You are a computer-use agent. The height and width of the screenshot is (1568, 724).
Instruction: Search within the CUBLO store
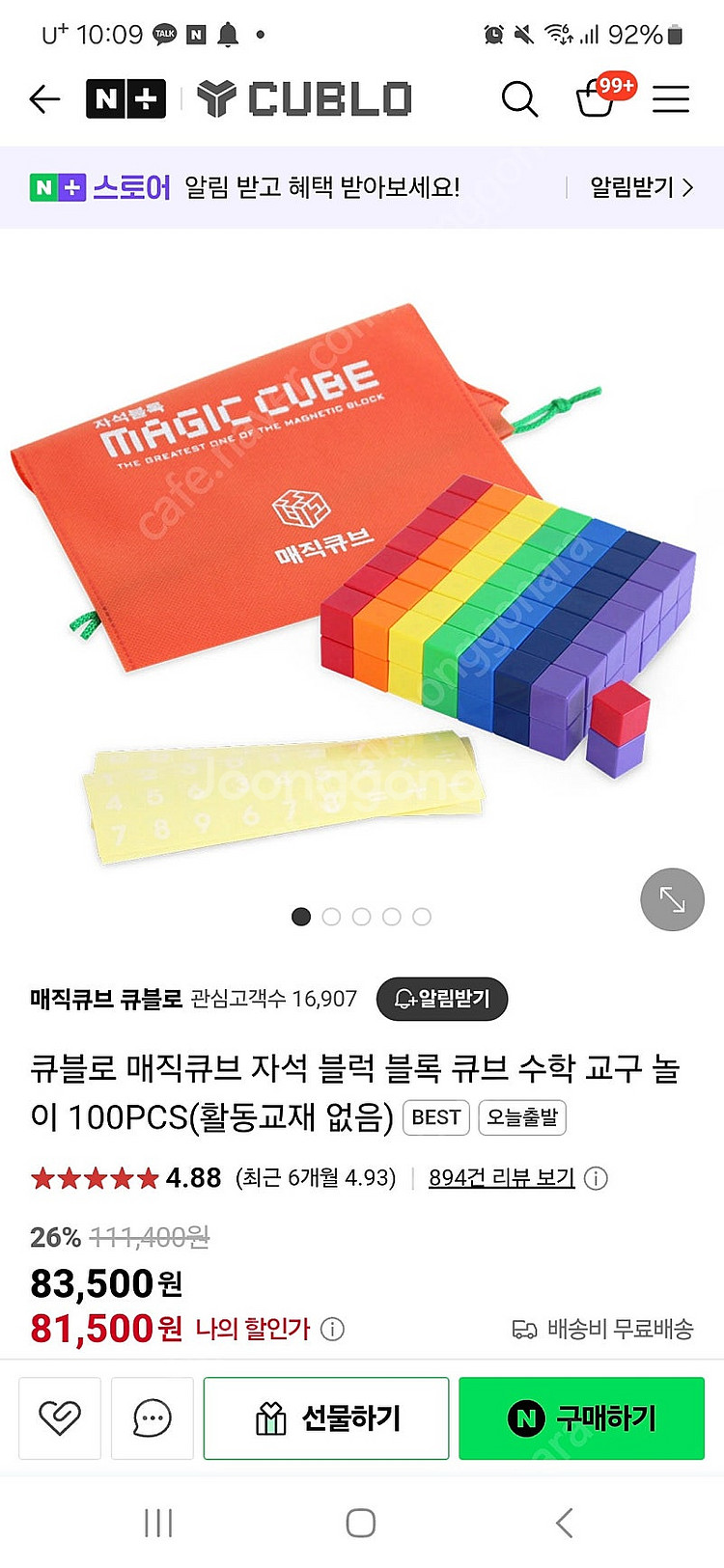coord(519,98)
